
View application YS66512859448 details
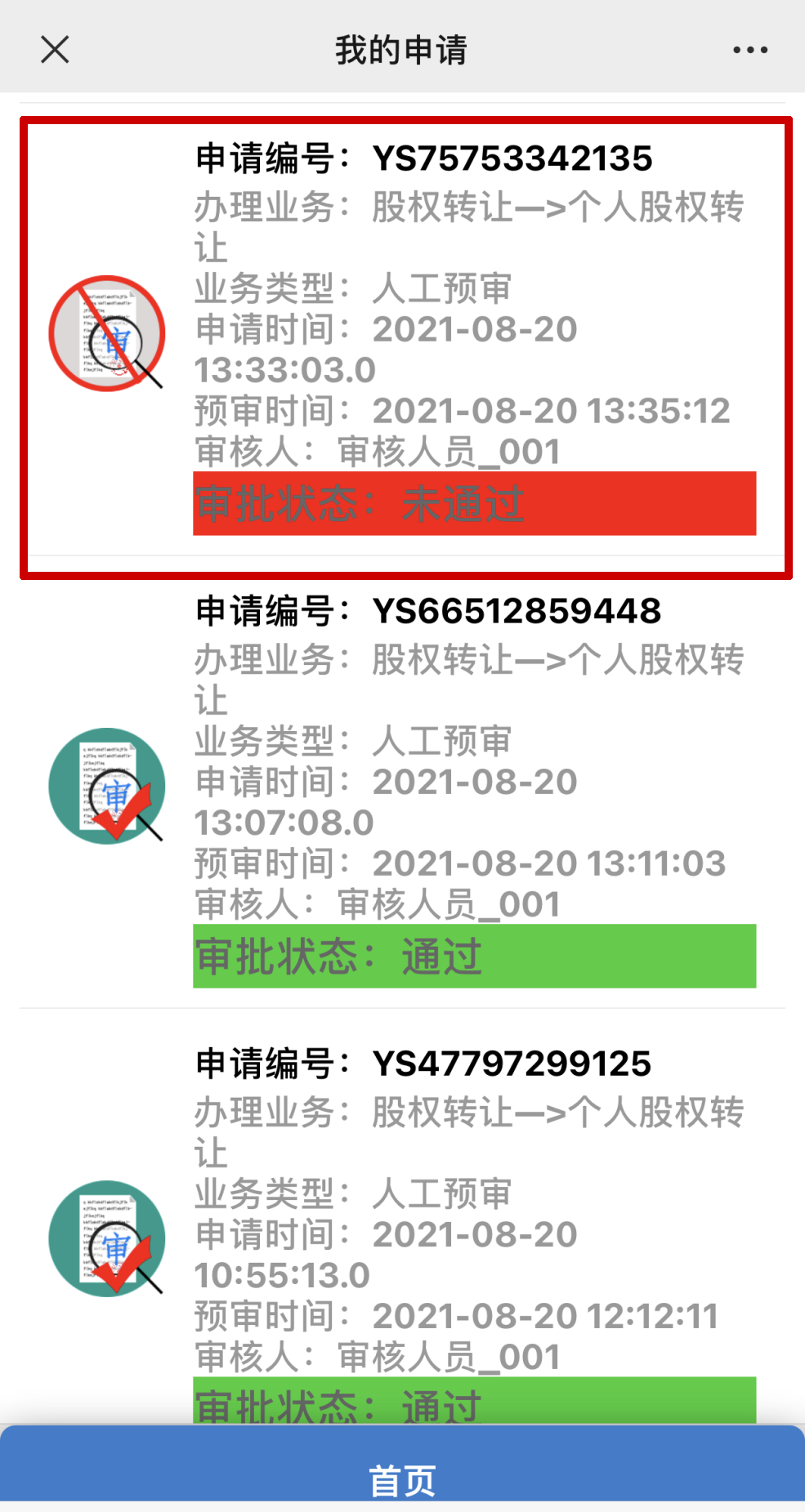(403, 787)
